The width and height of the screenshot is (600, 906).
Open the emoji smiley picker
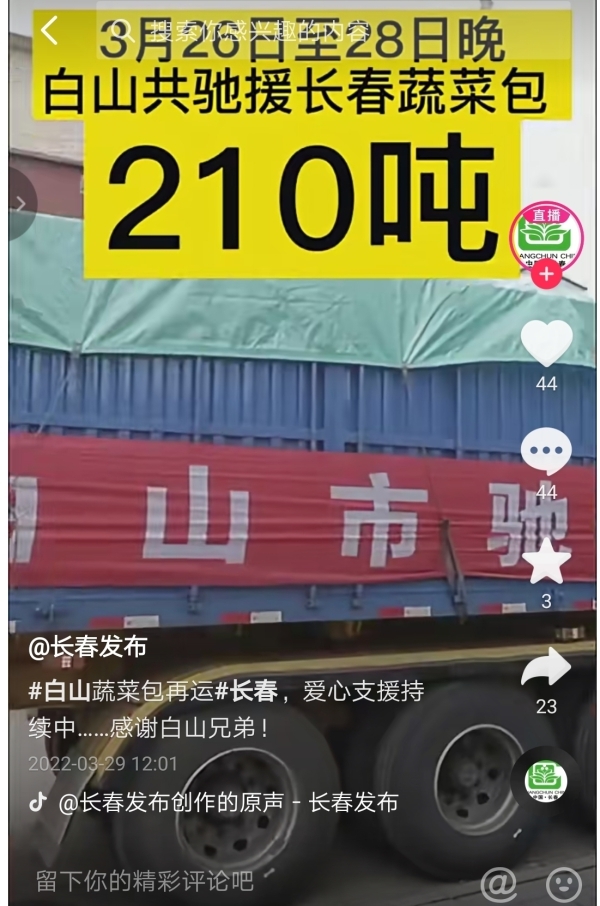[x=564, y=883]
